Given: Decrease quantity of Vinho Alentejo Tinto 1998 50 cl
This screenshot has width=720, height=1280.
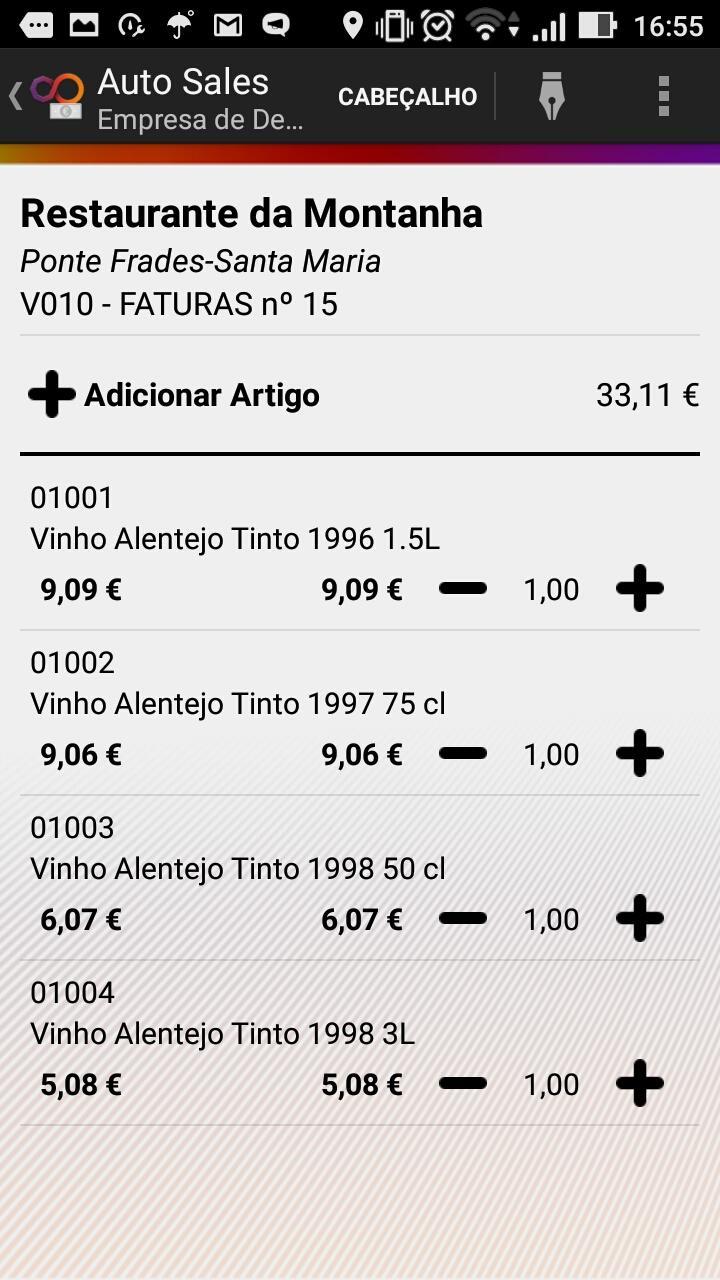Looking at the screenshot, I should 463,918.
